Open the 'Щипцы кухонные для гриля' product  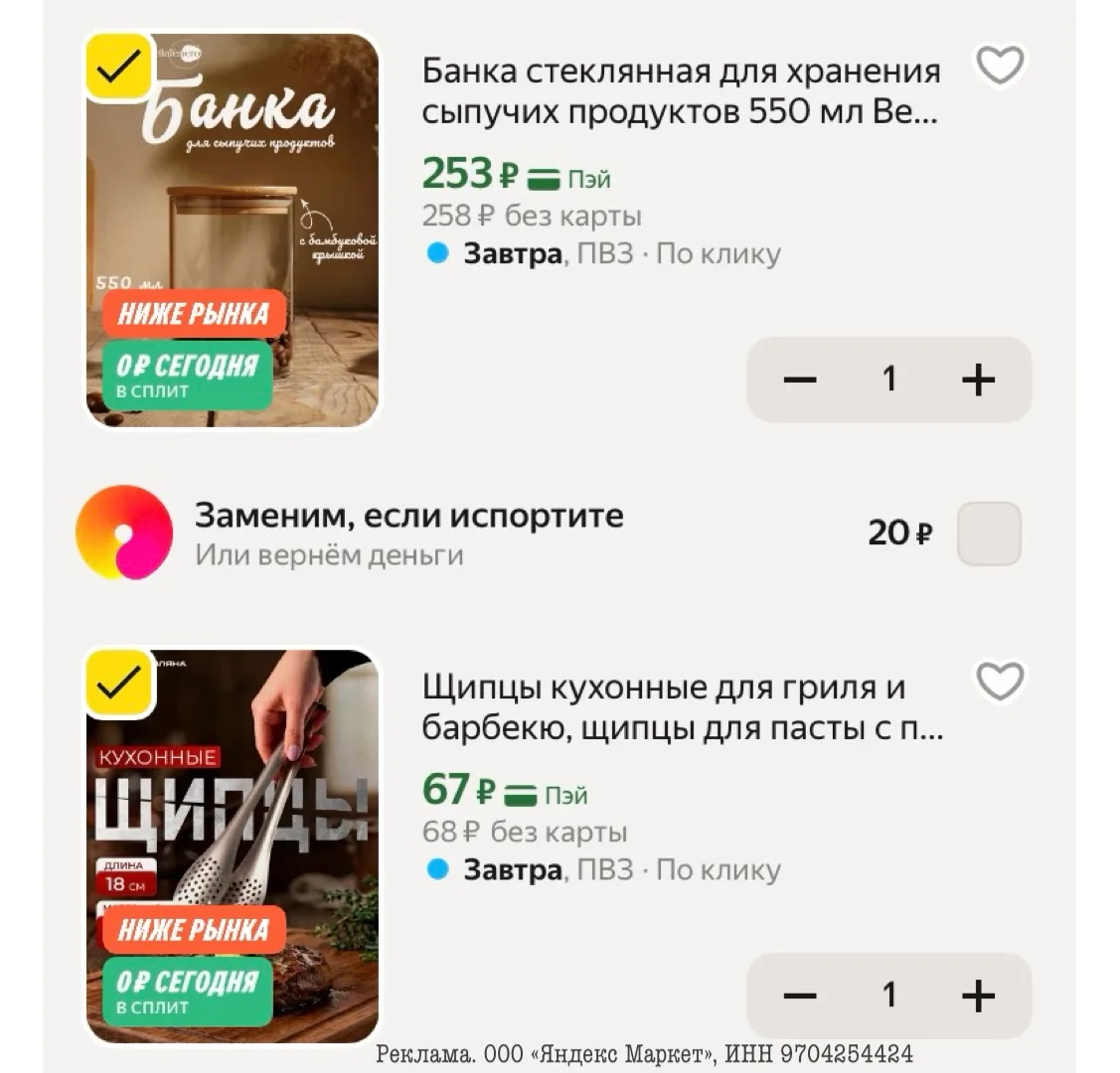pyautogui.click(x=682, y=707)
